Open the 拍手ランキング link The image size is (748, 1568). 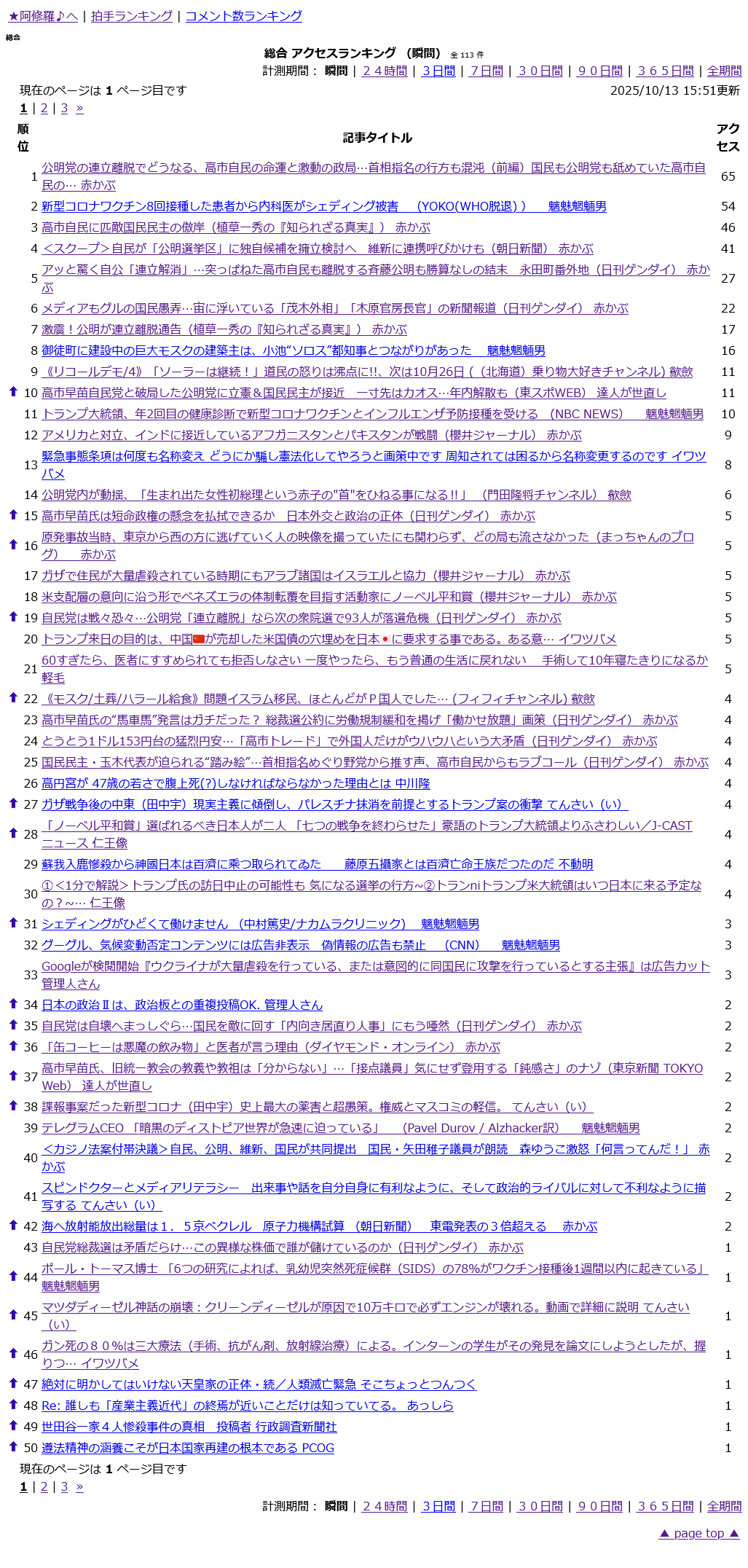(132, 16)
